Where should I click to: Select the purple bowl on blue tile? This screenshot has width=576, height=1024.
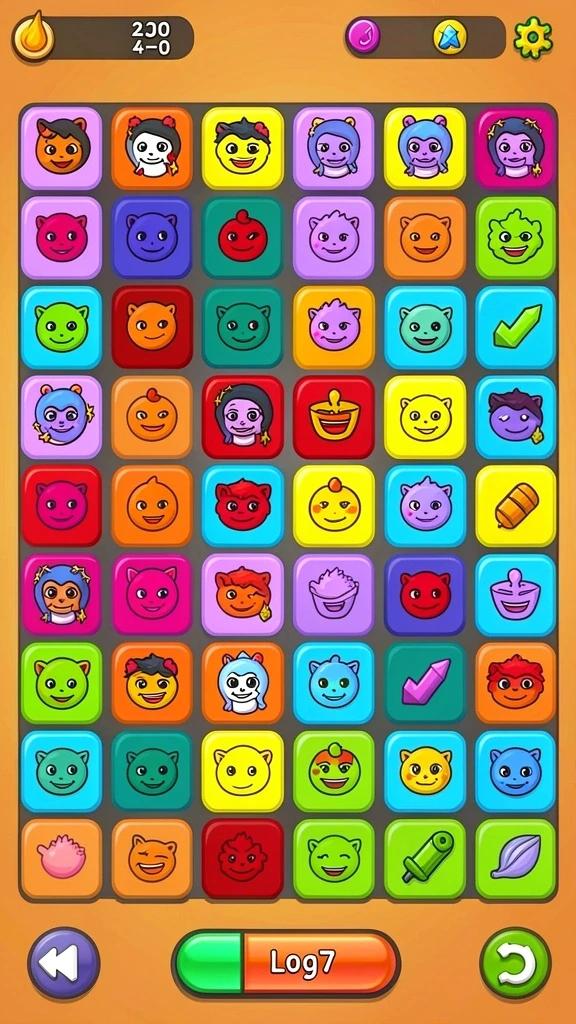point(516,595)
